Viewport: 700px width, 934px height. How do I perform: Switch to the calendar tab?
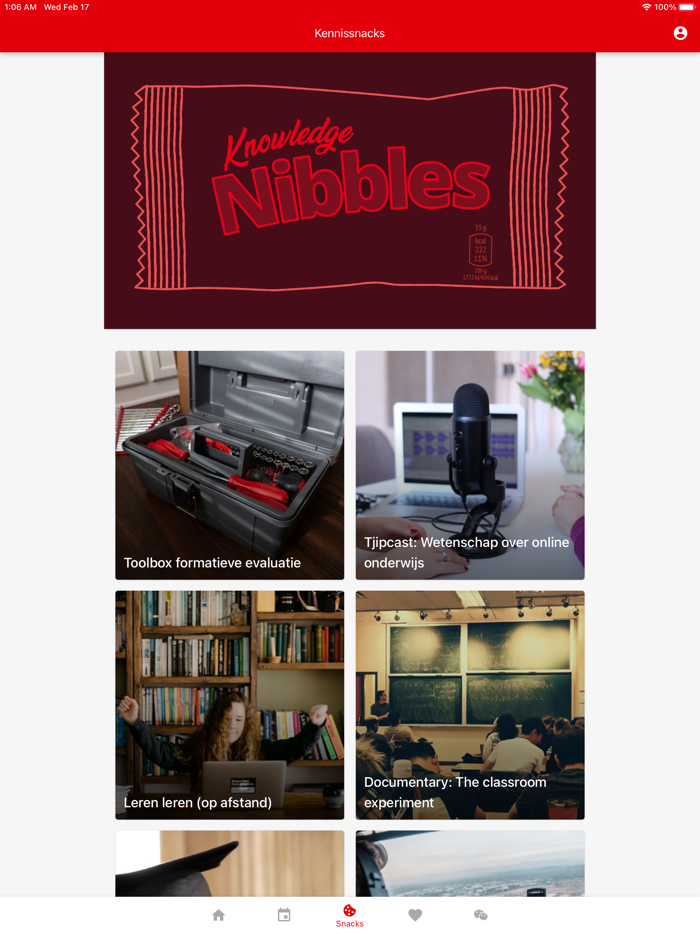284,915
